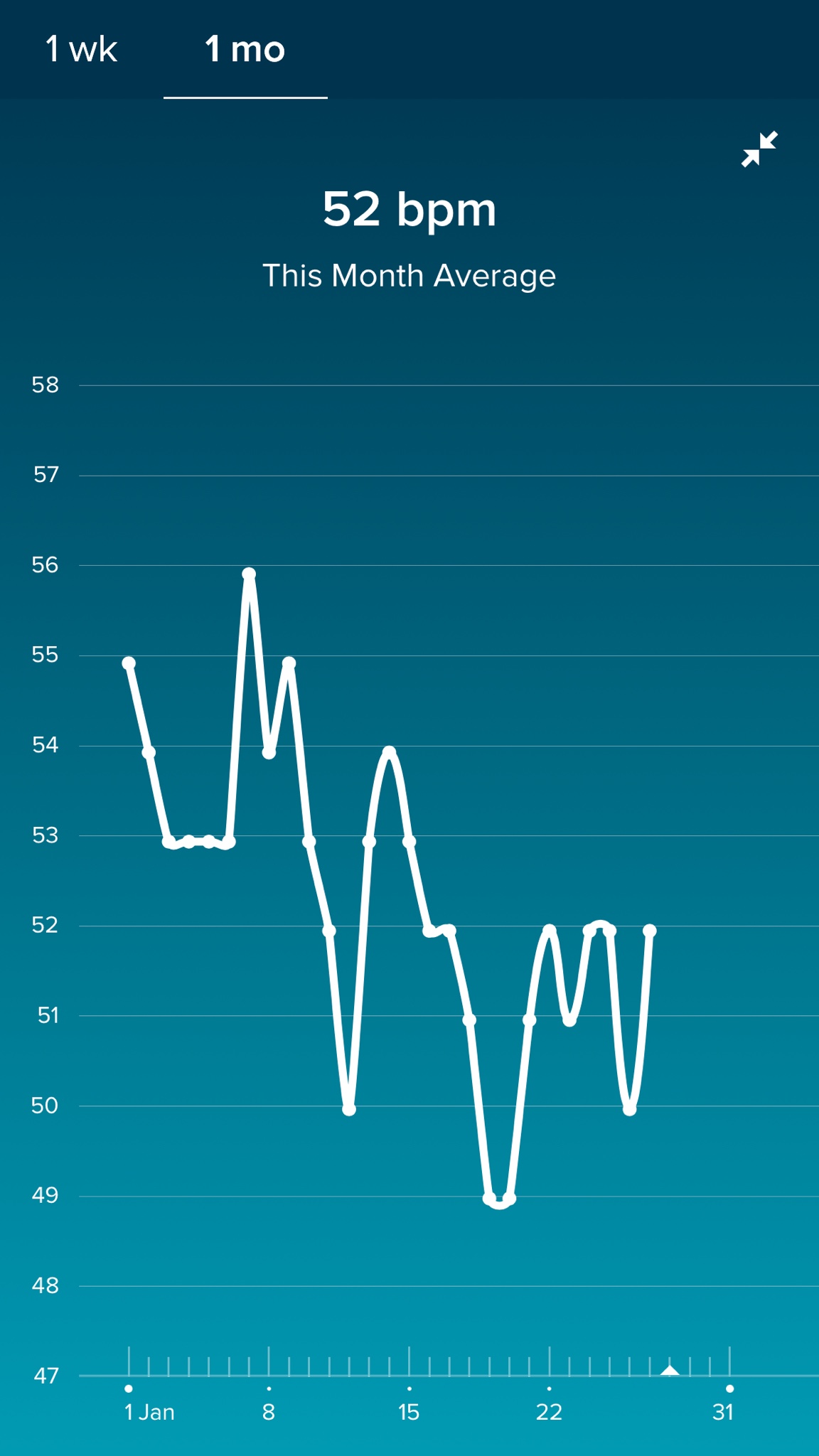Tap the data point at the 55.9 peak
This screenshot has height=1456, width=819.
249,572
